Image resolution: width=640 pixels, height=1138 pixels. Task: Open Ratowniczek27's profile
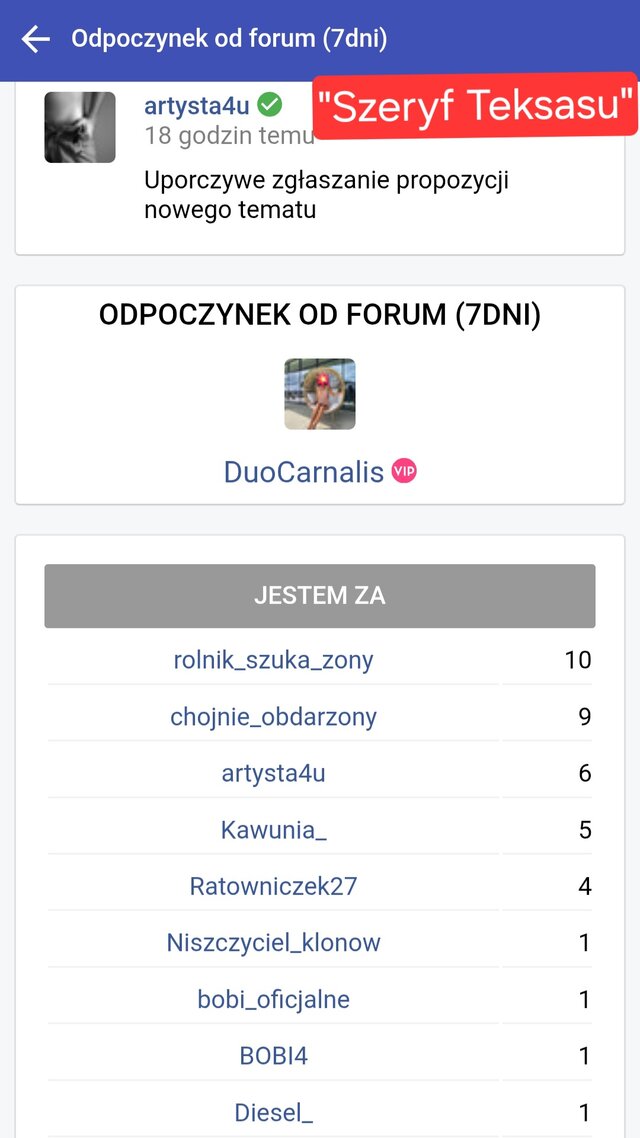pos(273,886)
